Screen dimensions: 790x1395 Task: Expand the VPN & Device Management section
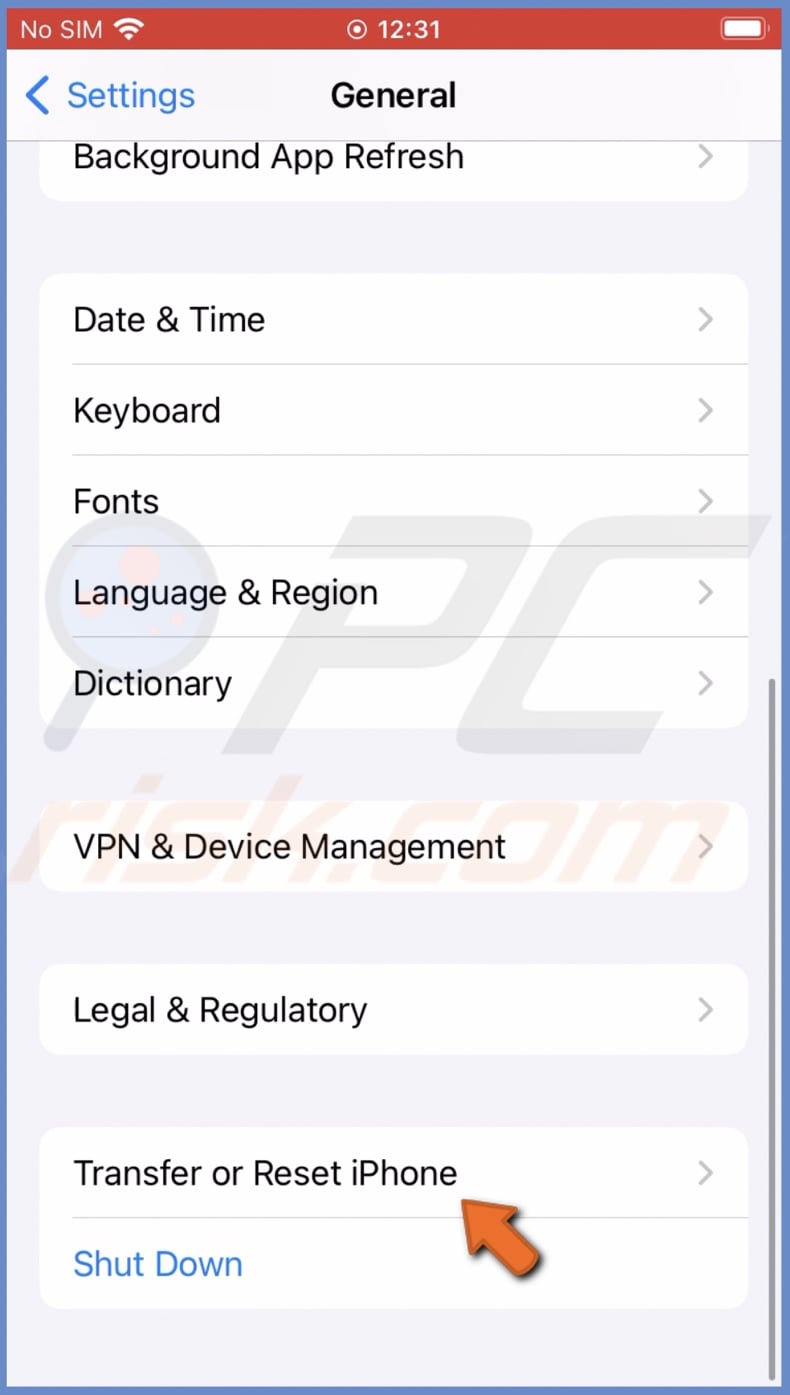tap(395, 846)
